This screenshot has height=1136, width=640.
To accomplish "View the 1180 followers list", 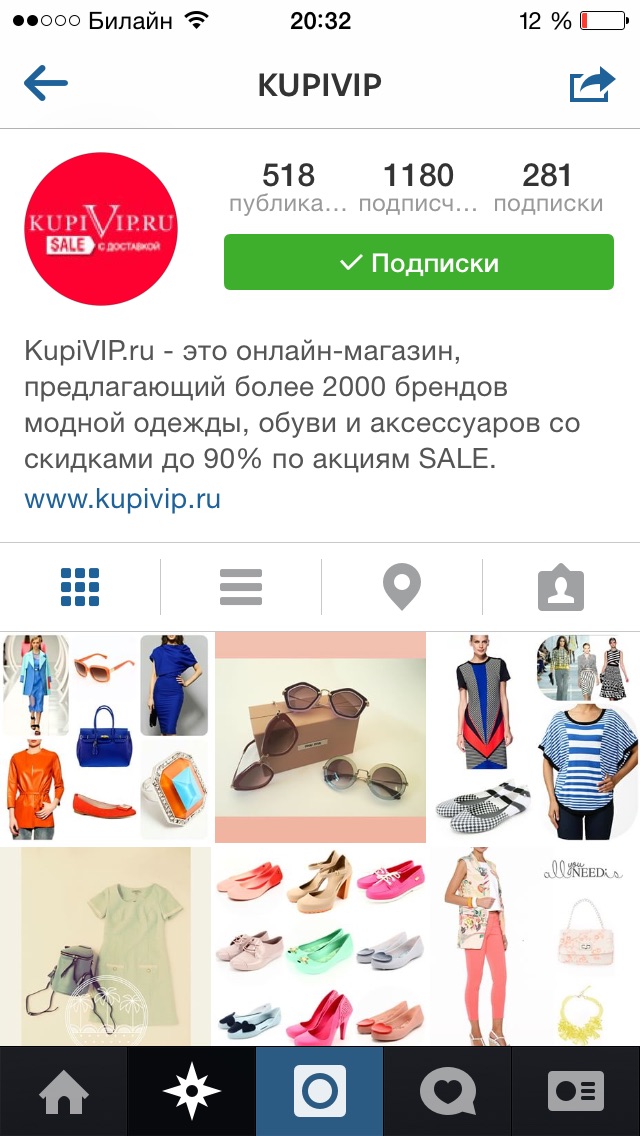I will [x=418, y=187].
